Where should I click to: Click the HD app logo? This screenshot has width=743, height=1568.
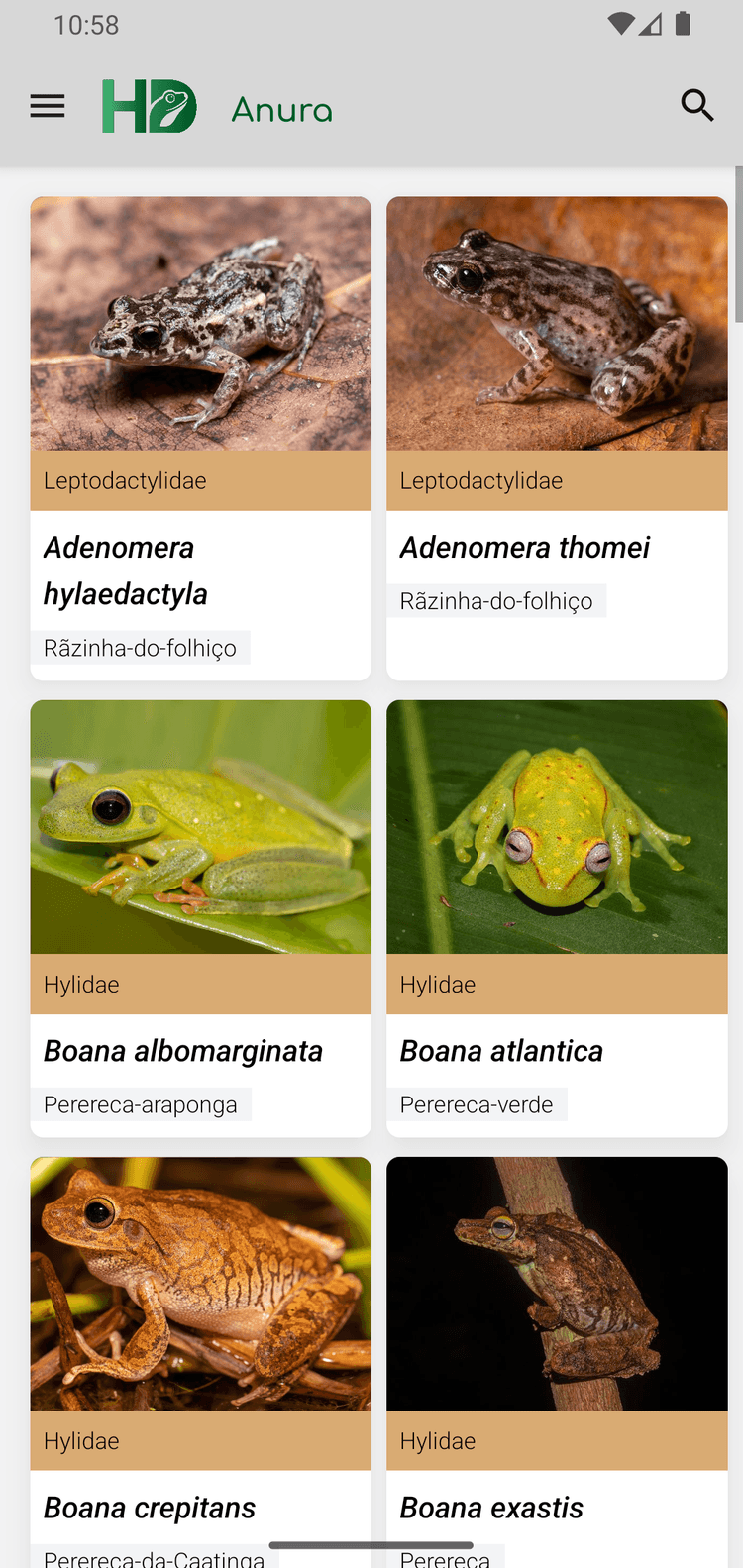pos(149,105)
